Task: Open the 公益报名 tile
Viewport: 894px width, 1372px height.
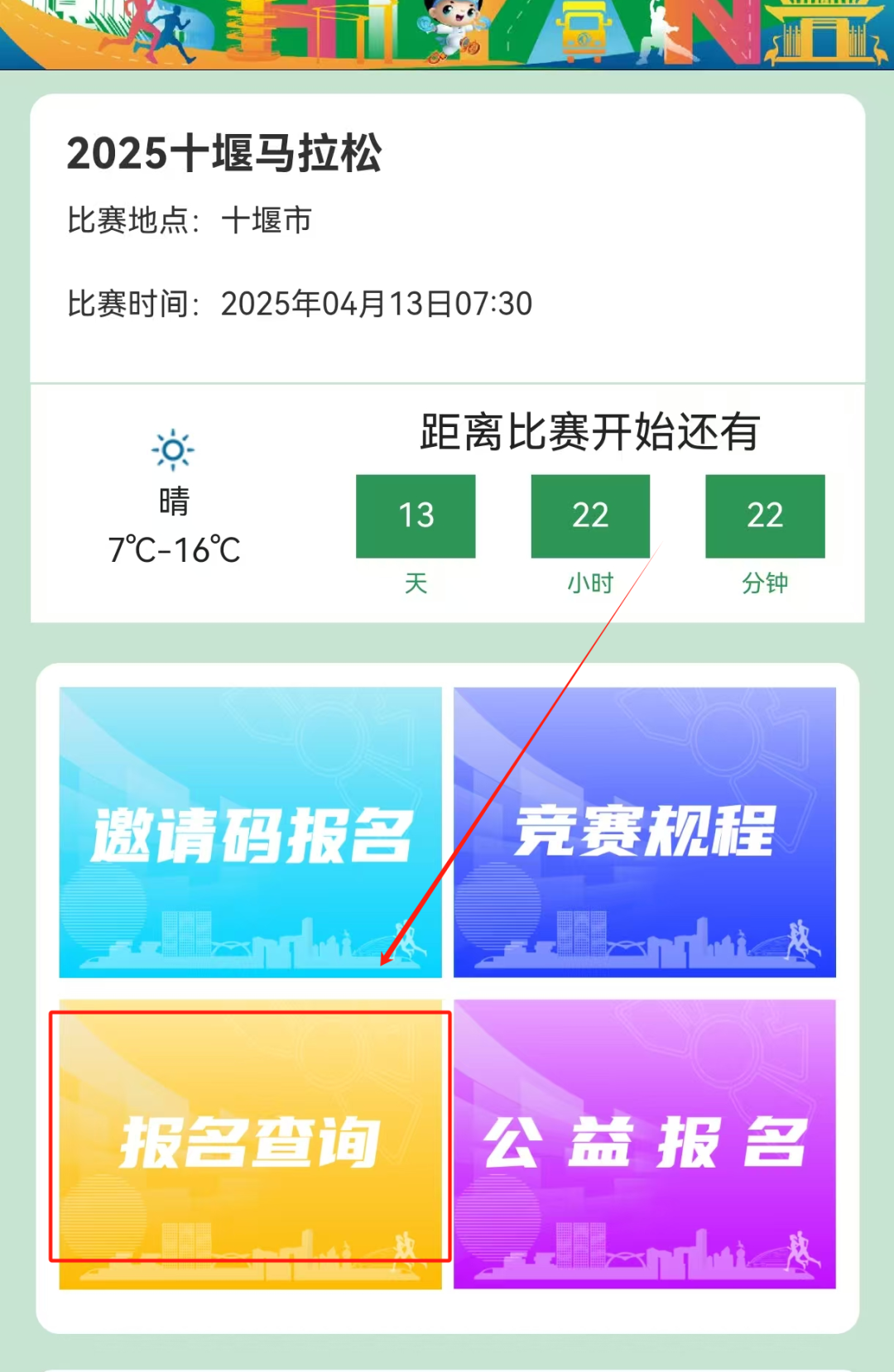Action: click(x=645, y=1144)
